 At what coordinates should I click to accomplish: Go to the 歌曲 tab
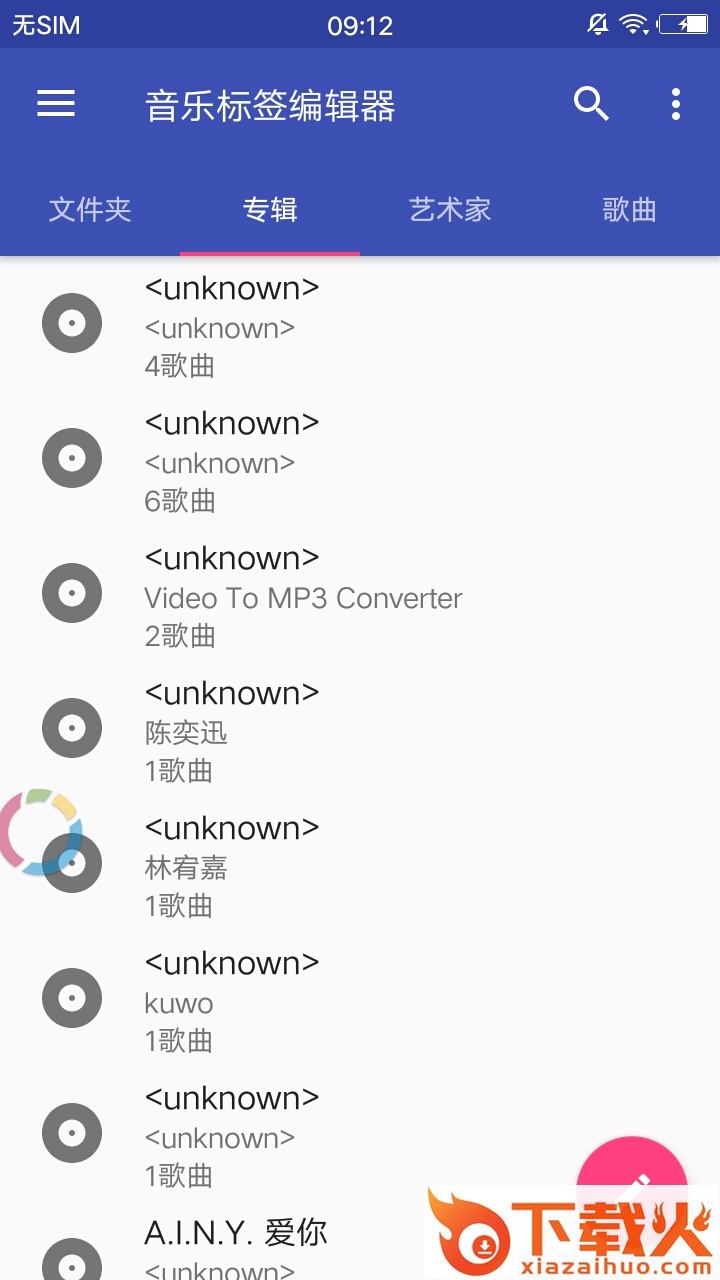click(630, 210)
